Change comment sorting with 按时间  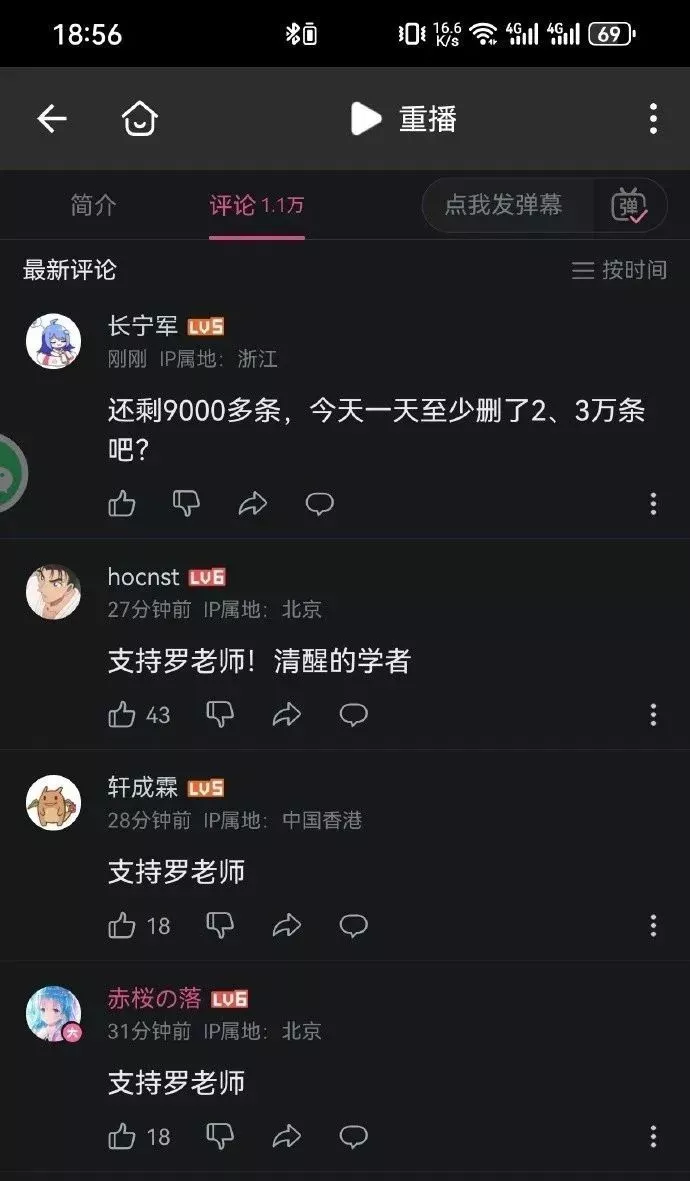619,270
